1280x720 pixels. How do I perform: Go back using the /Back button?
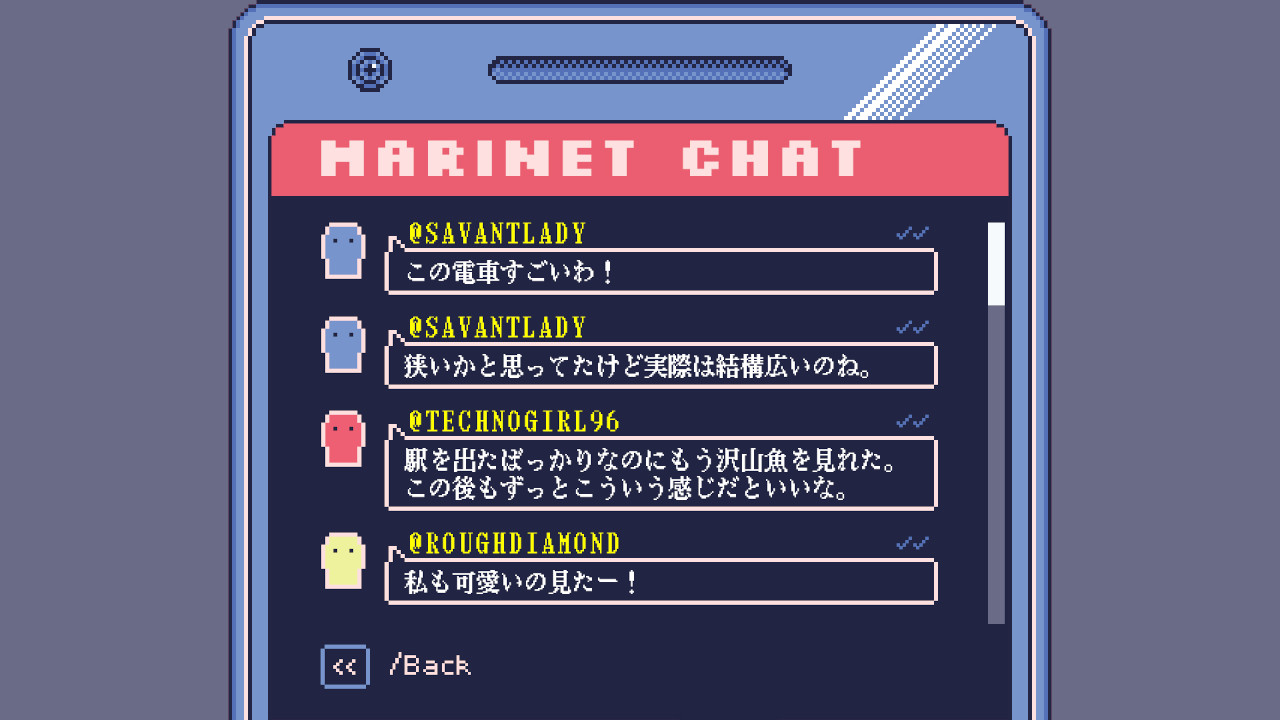click(346, 666)
